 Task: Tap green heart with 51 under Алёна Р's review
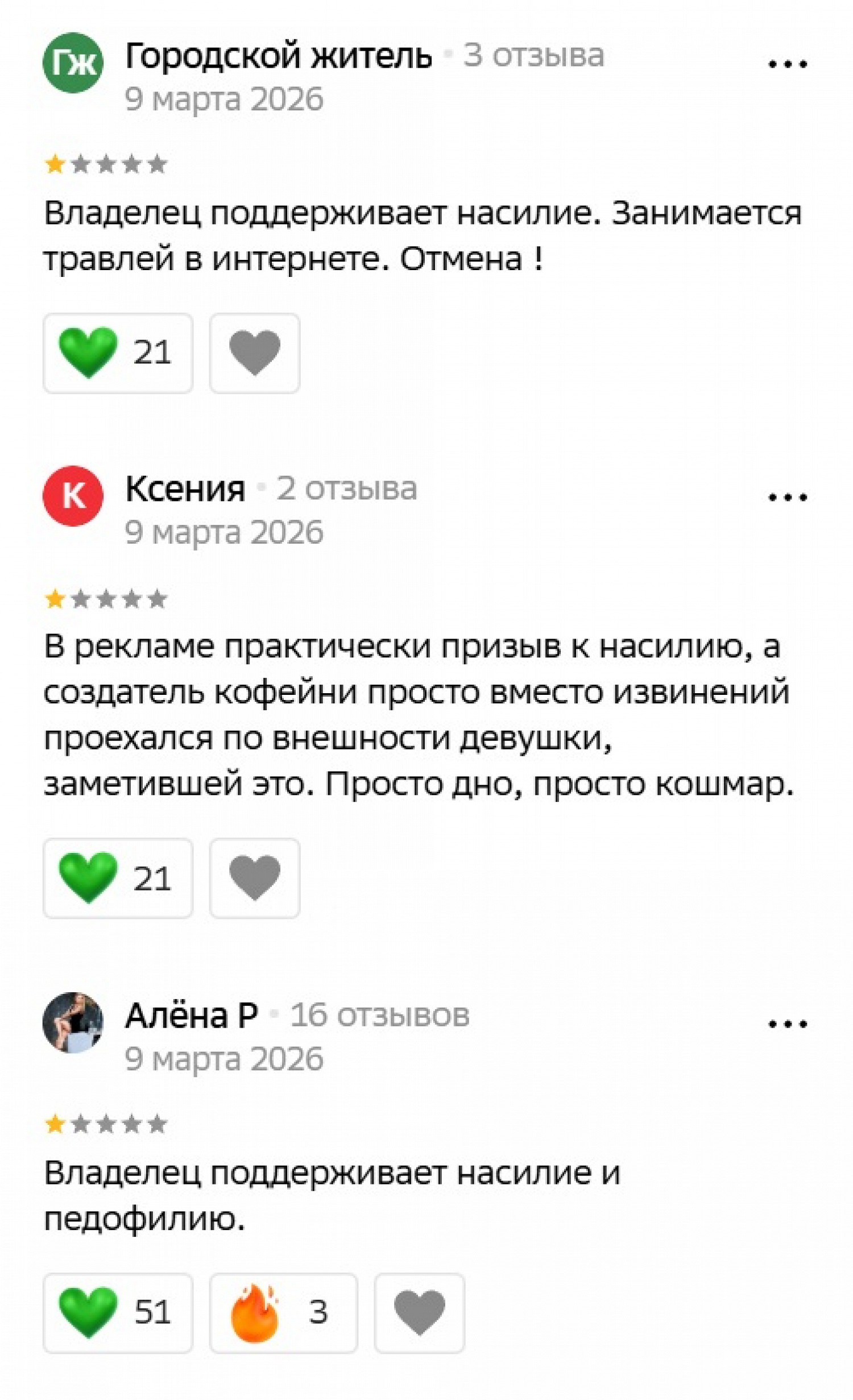(x=118, y=1312)
